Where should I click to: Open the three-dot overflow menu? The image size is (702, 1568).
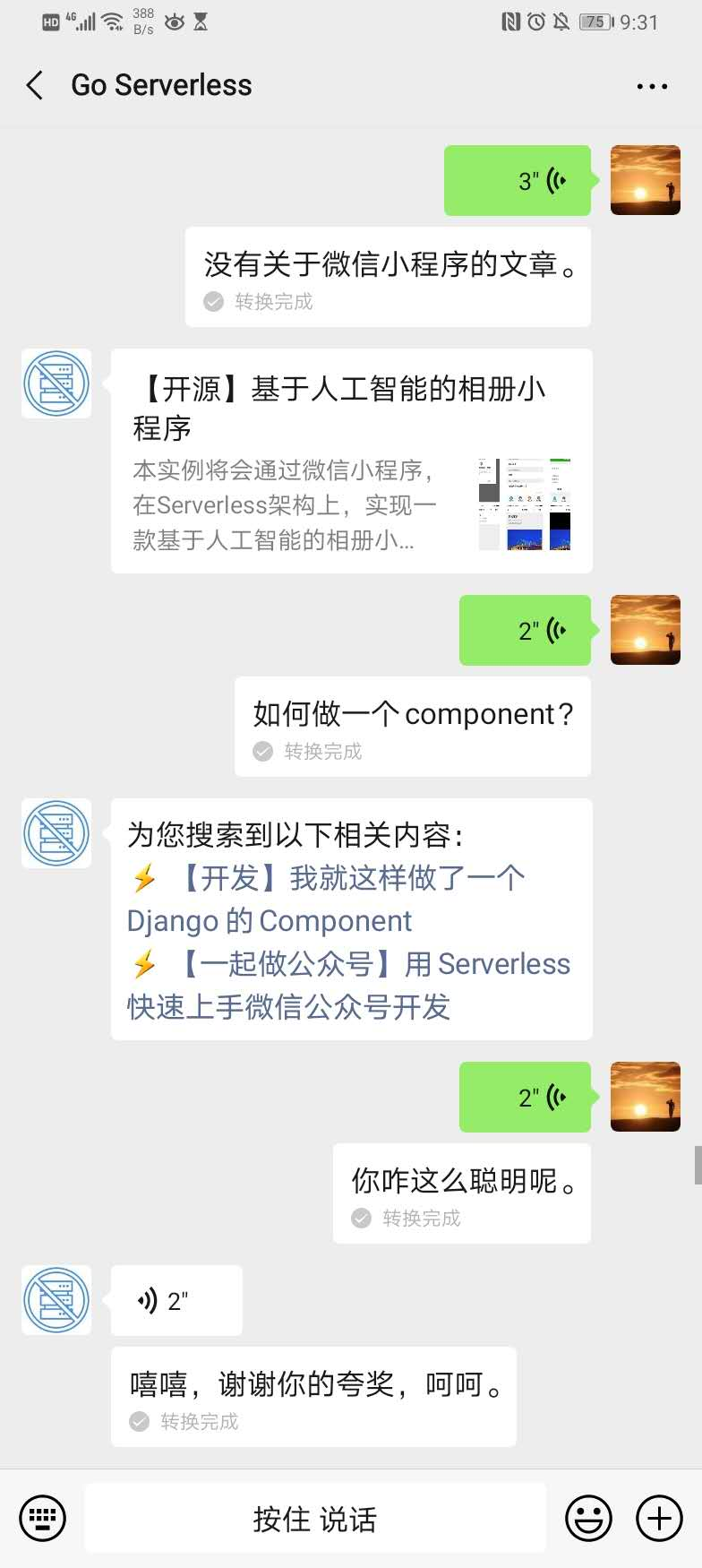[651, 86]
